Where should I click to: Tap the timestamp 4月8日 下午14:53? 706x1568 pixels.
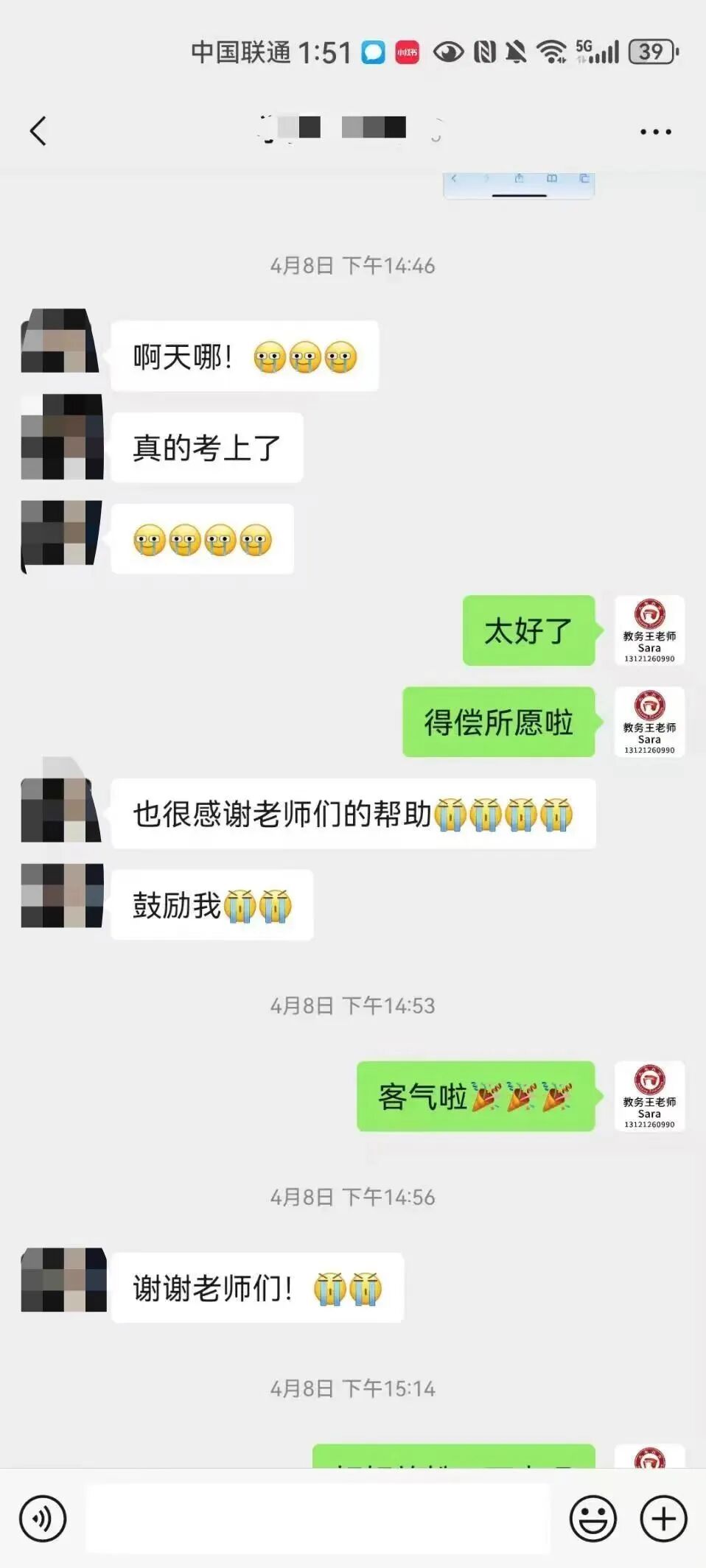[x=352, y=1004]
